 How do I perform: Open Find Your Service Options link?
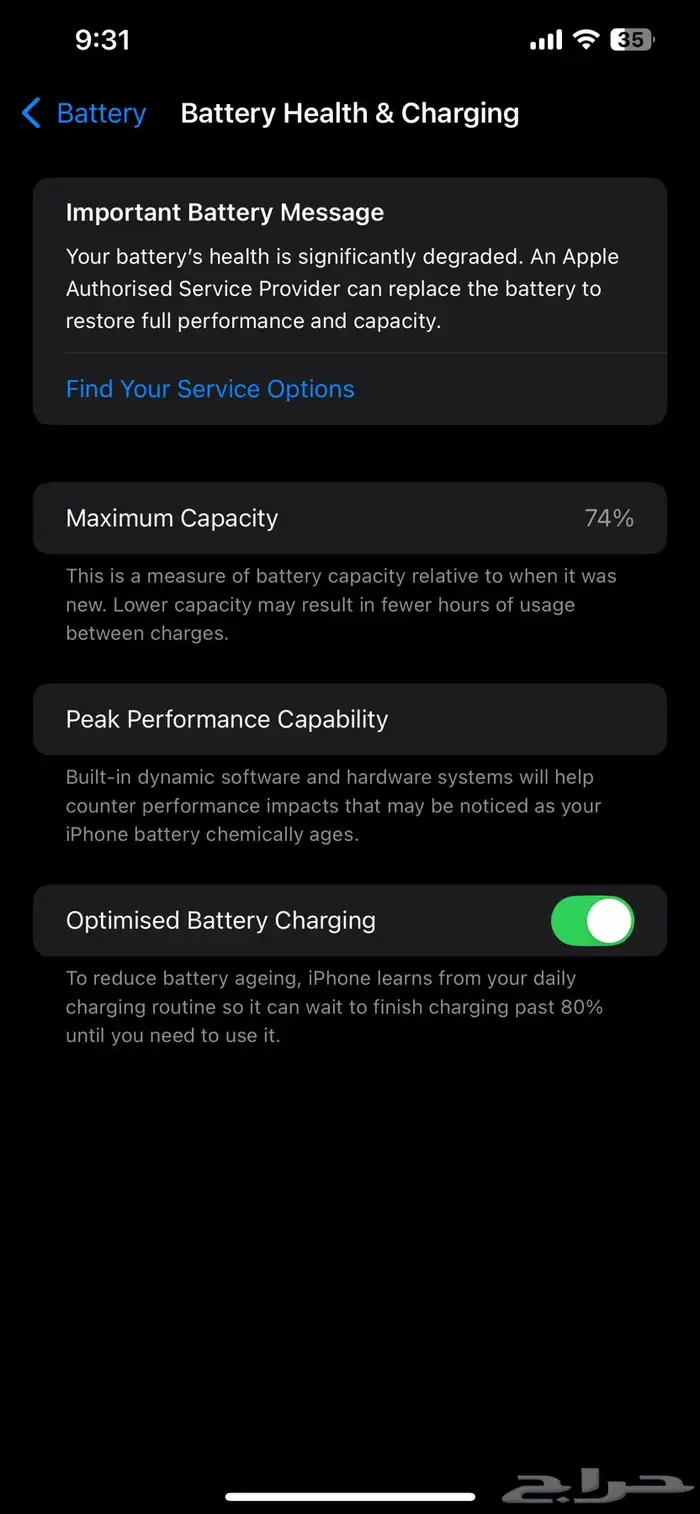click(210, 389)
